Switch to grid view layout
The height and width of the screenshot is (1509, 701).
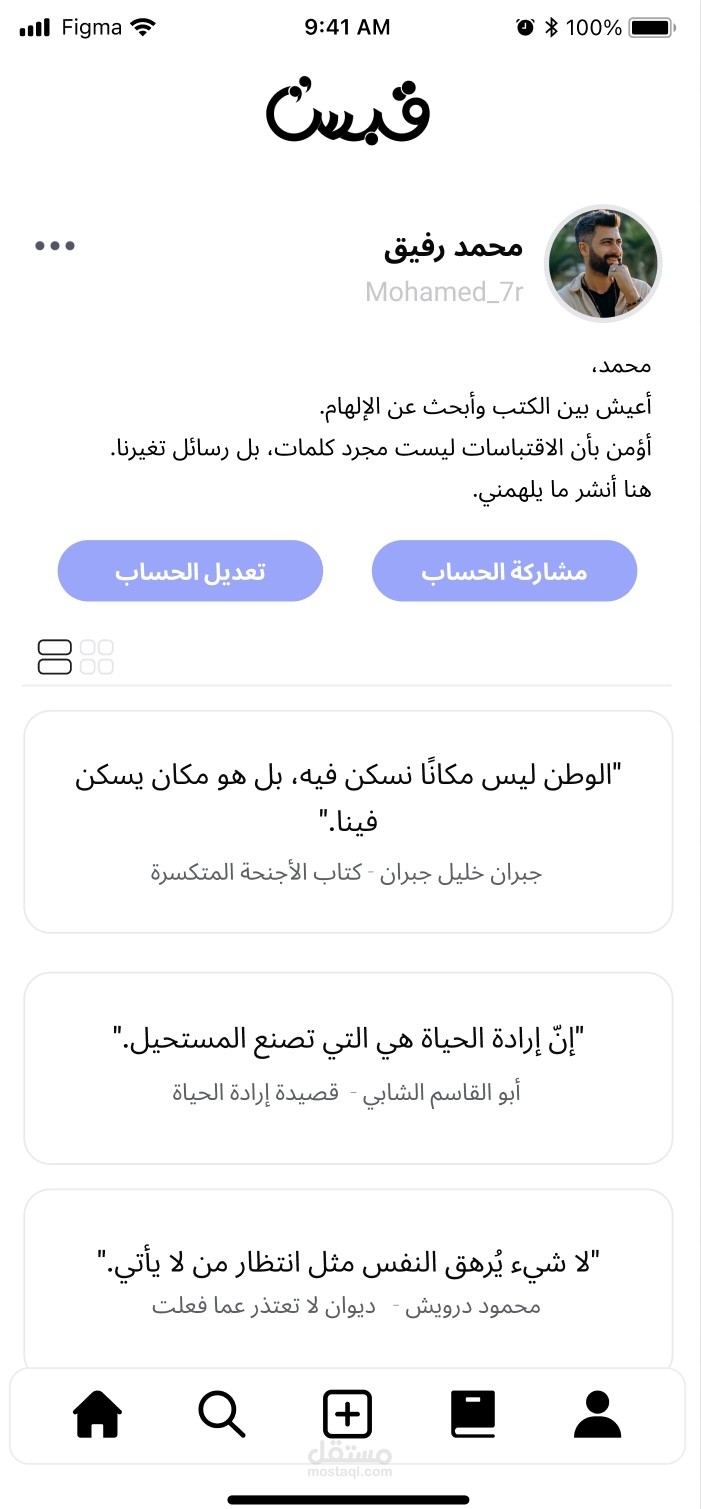(97, 657)
